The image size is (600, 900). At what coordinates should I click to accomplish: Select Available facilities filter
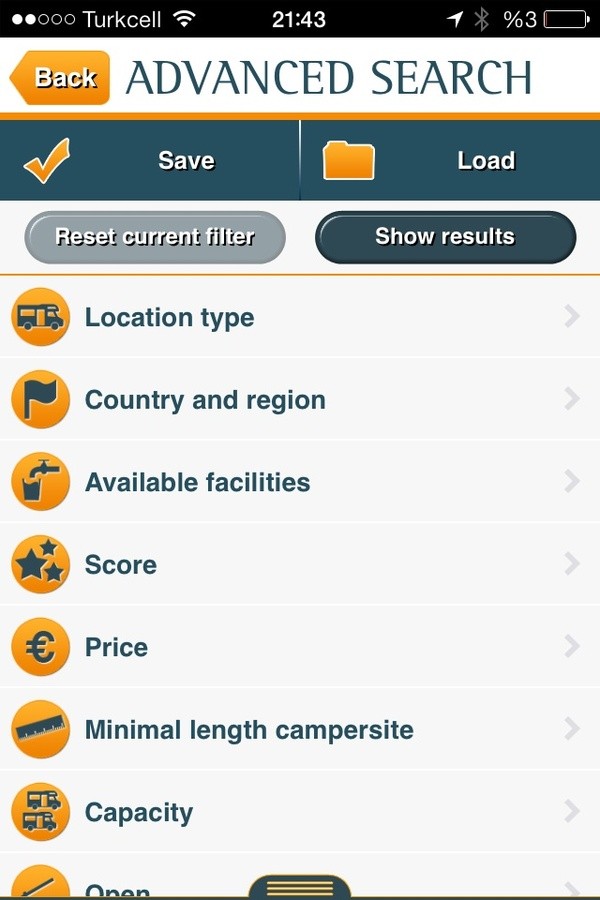tap(300, 483)
